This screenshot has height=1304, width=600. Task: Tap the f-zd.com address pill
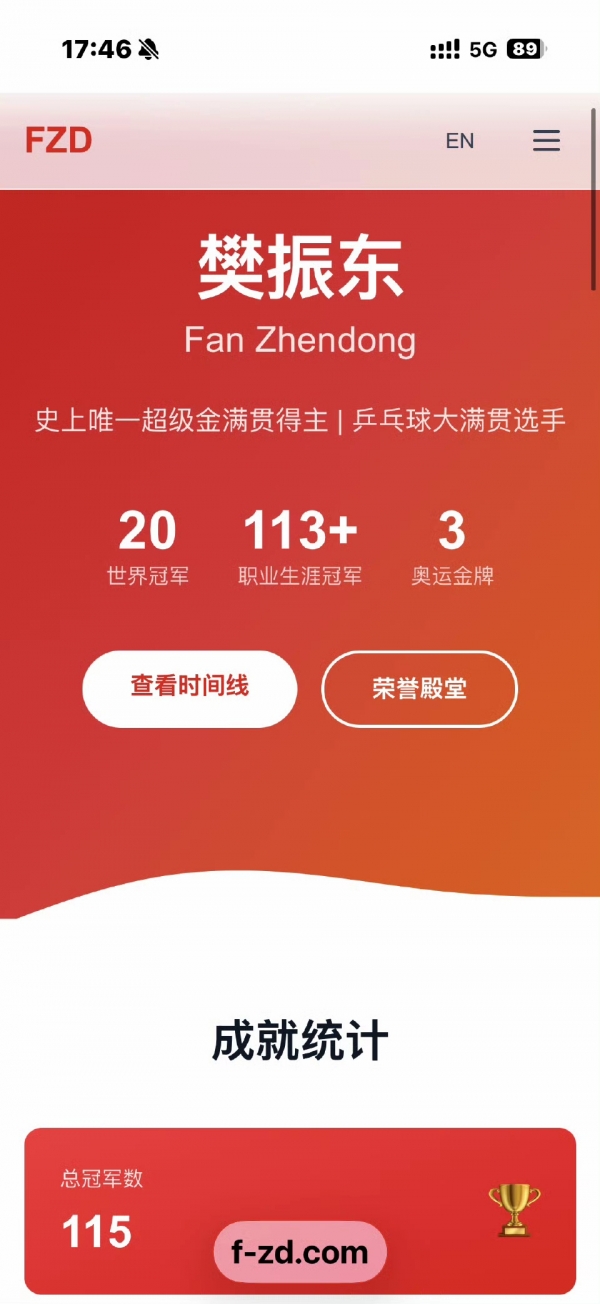pyautogui.click(x=300, y=1252)
